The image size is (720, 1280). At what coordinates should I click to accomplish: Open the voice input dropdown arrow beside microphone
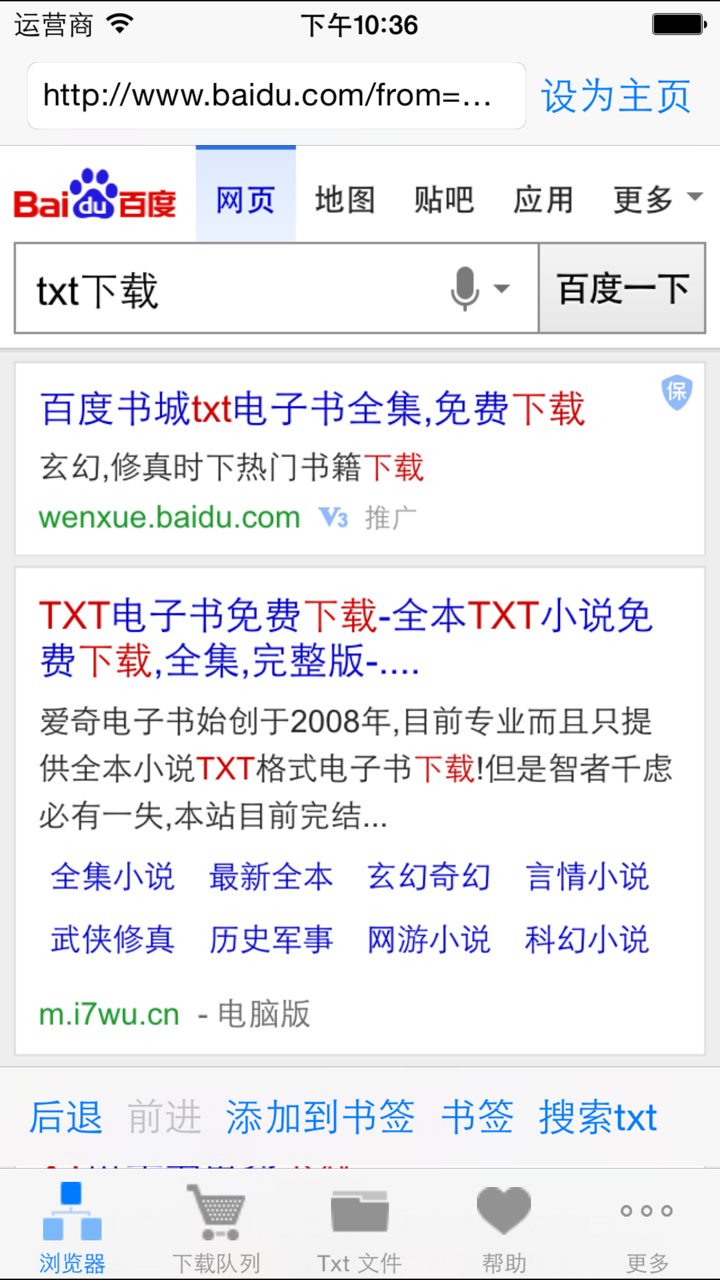500,288
